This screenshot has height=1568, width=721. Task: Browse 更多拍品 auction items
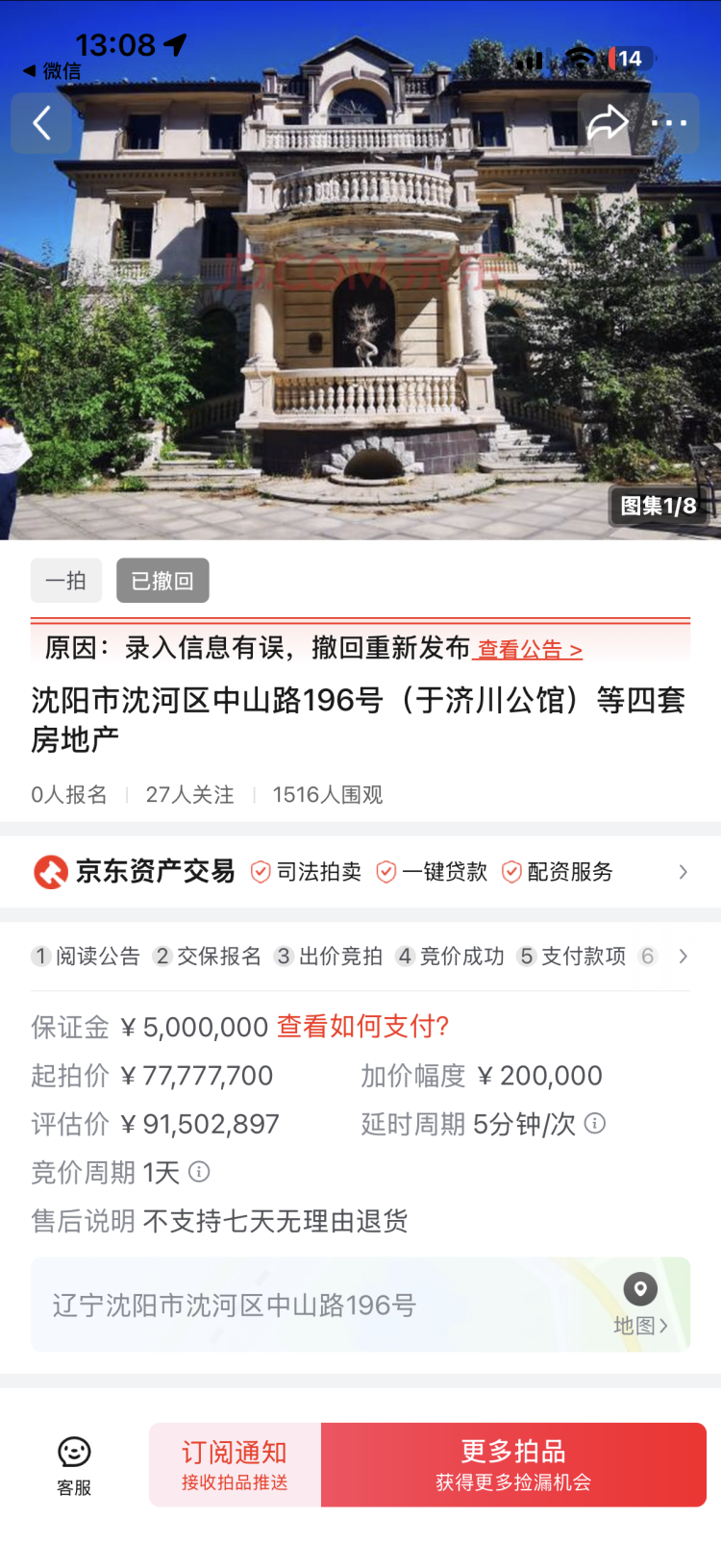[x=513, y=1464]
